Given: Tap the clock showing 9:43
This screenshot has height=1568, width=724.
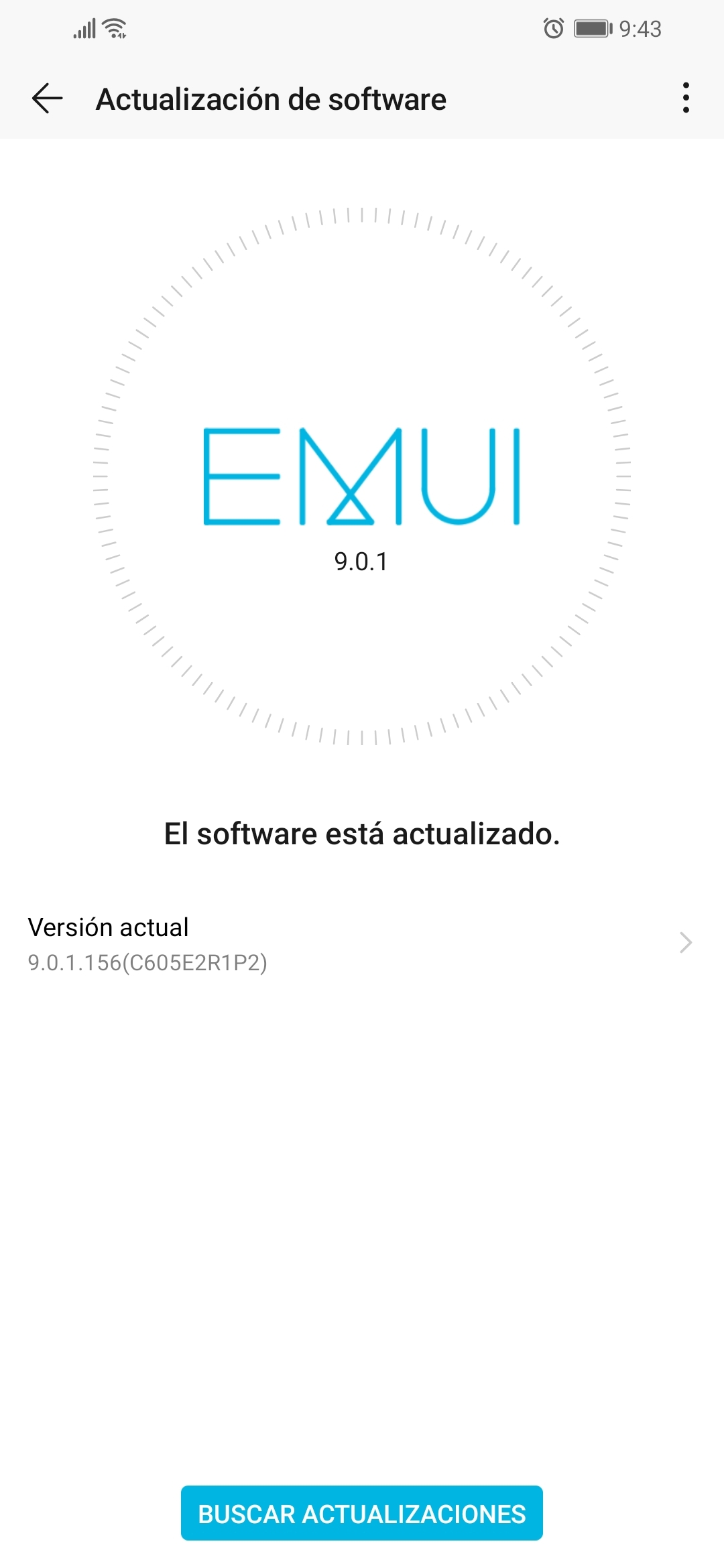Looking at the screenshot, I should (x=642, y=28).
